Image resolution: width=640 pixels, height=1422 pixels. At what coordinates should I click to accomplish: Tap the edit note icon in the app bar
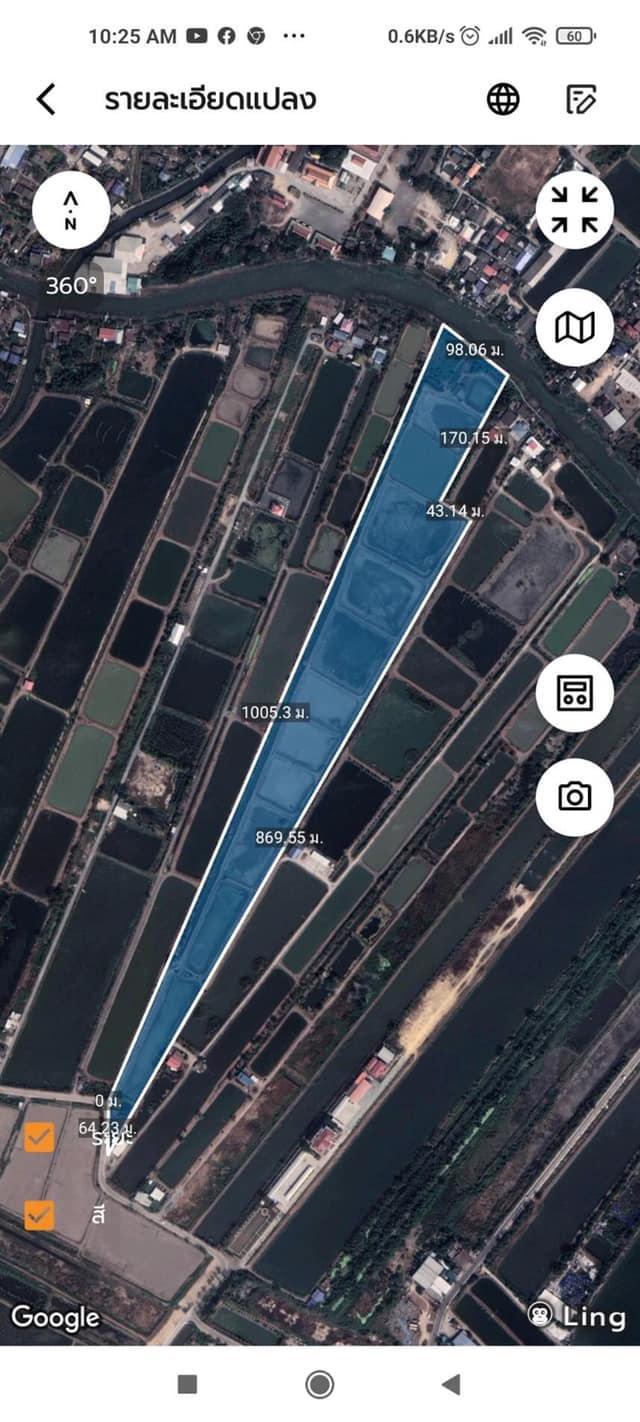tap(581, 99)
